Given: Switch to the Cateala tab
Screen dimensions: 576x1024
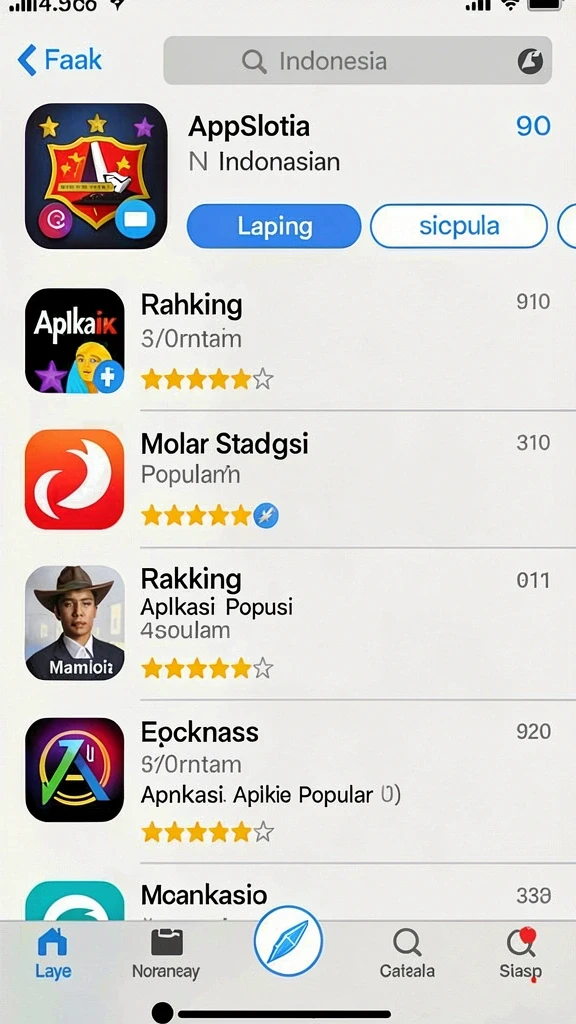Looking at the screenshot, I should point(408,953).
